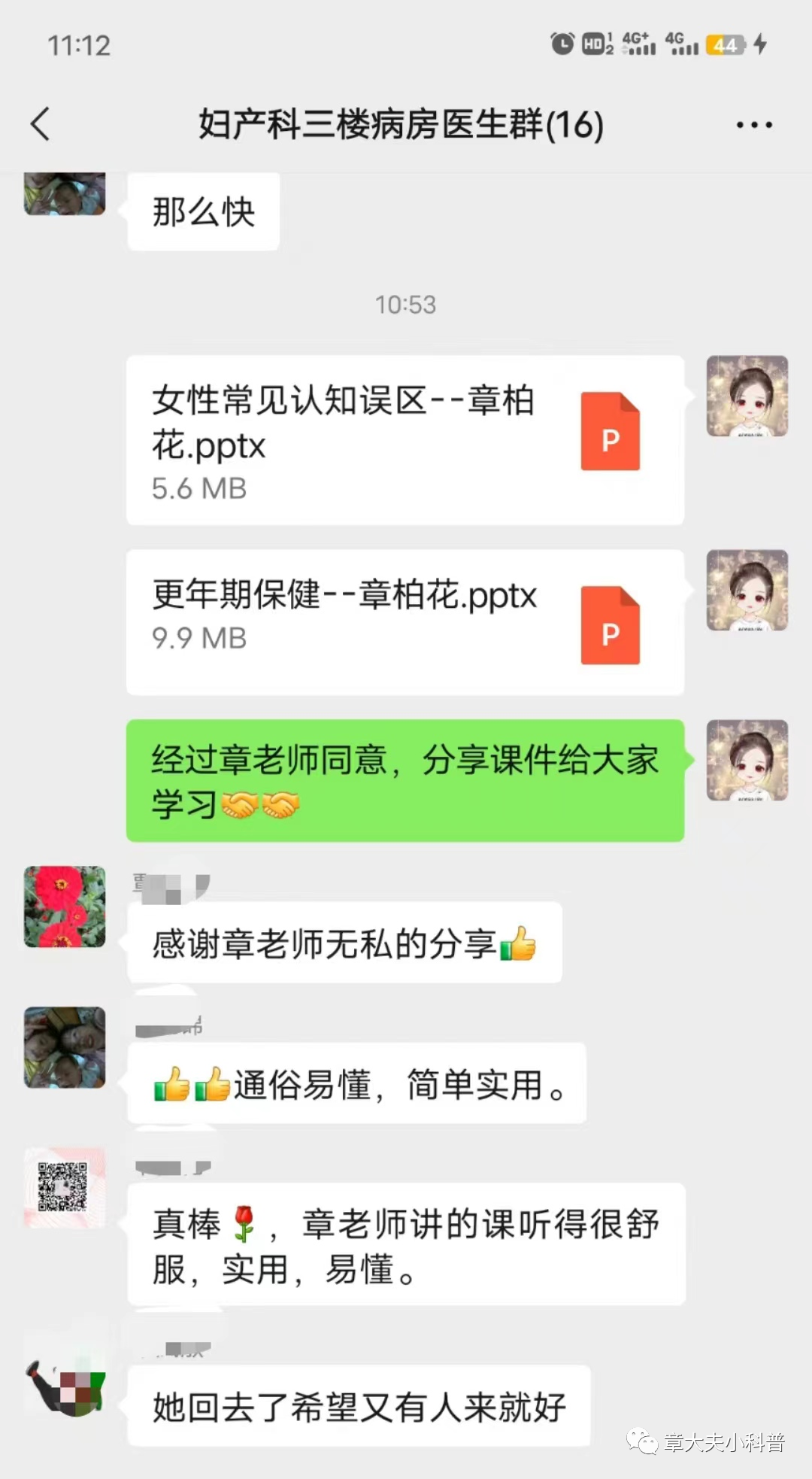Open the 更年期保健 pptx file
The height and width of the screenshot is (1479, 812).
coord(404,621)
